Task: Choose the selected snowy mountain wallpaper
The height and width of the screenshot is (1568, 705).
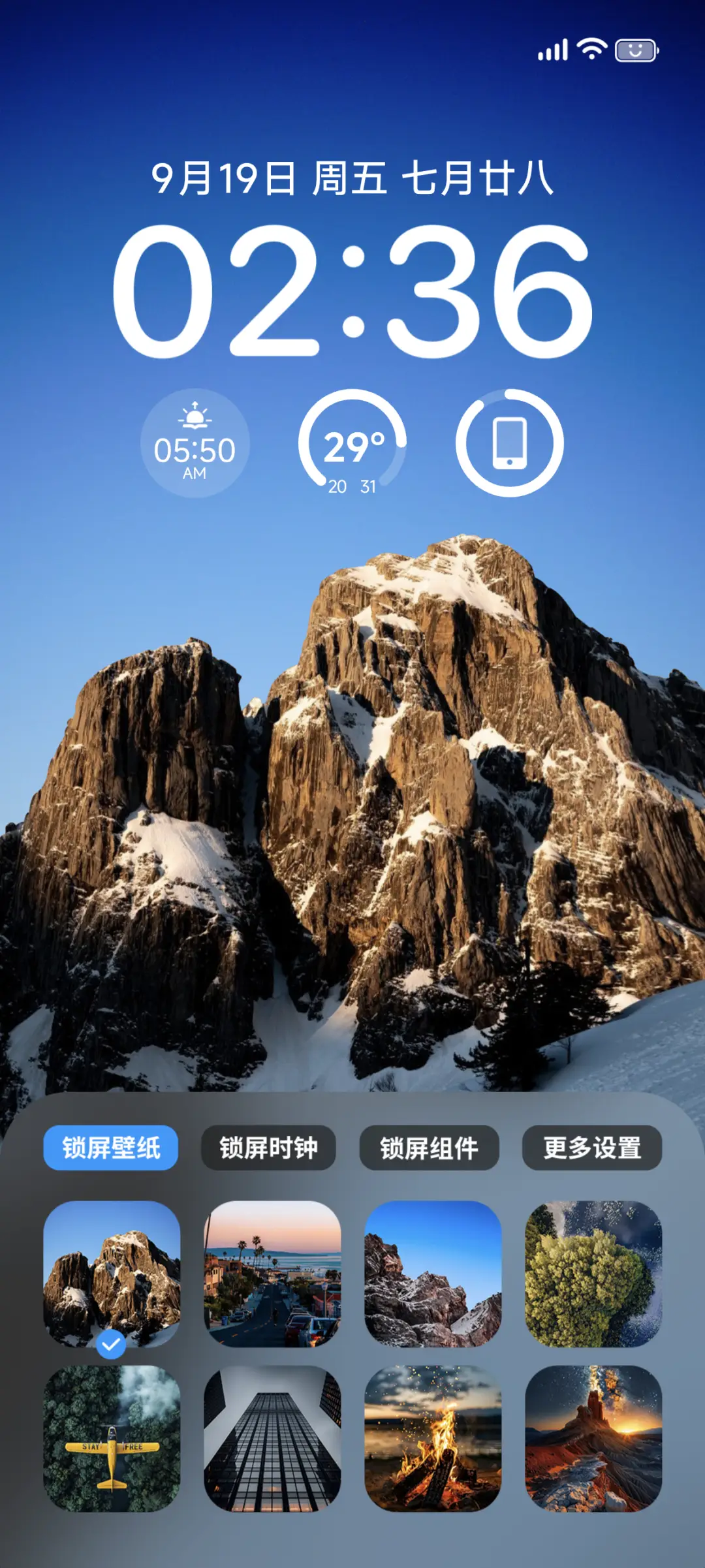Action: [x=112, y=1274]
